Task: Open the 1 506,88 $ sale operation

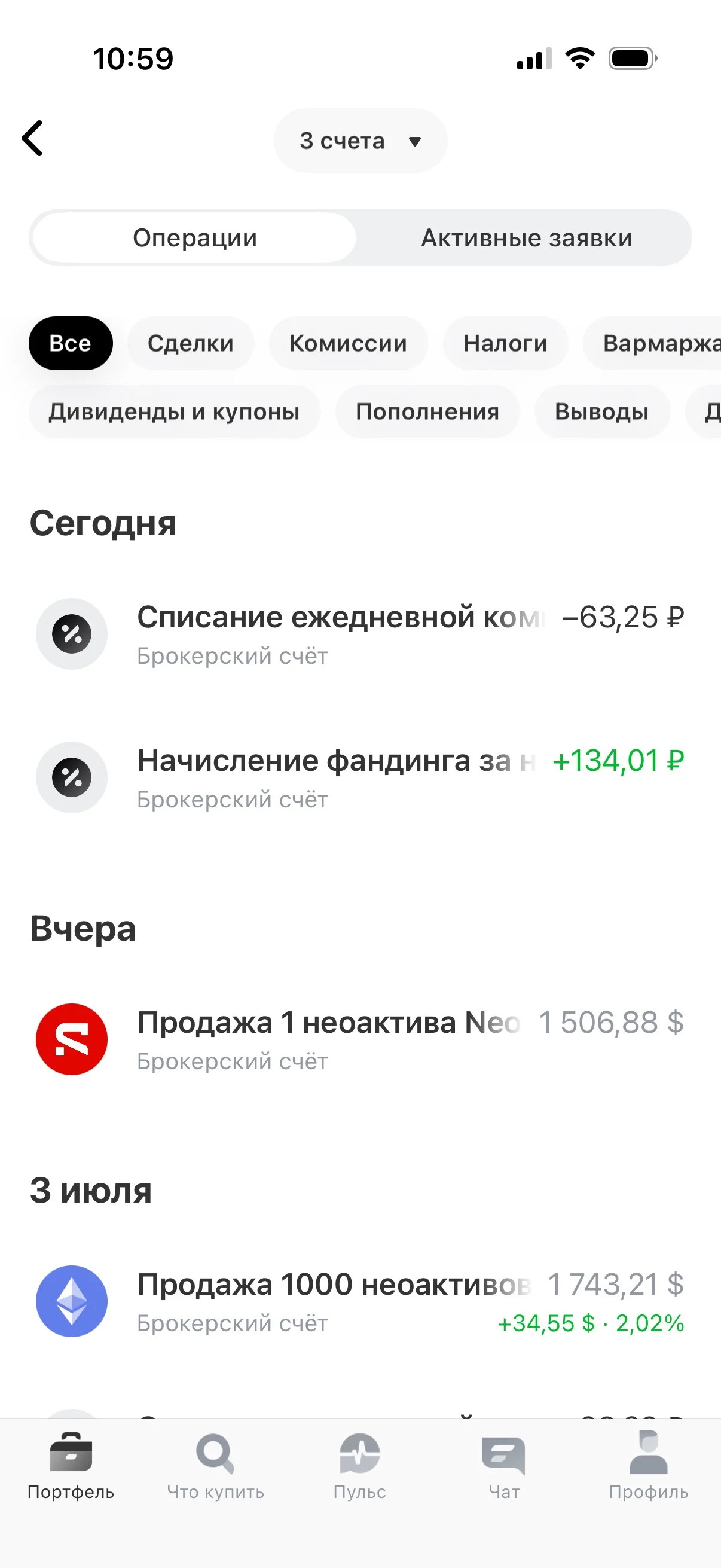Action: coord(360,1039)
